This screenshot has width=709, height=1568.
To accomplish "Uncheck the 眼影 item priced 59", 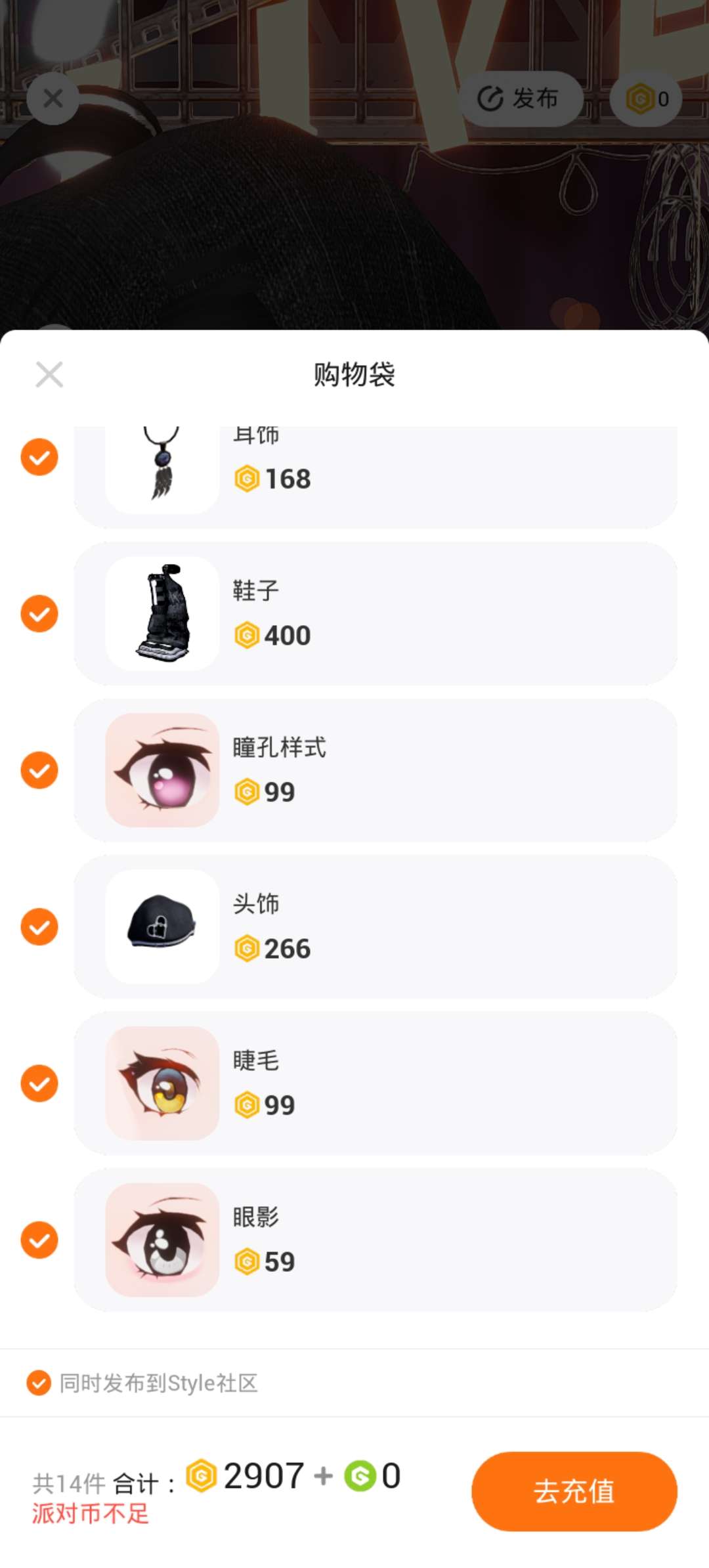I will [x=39, y=1240].
